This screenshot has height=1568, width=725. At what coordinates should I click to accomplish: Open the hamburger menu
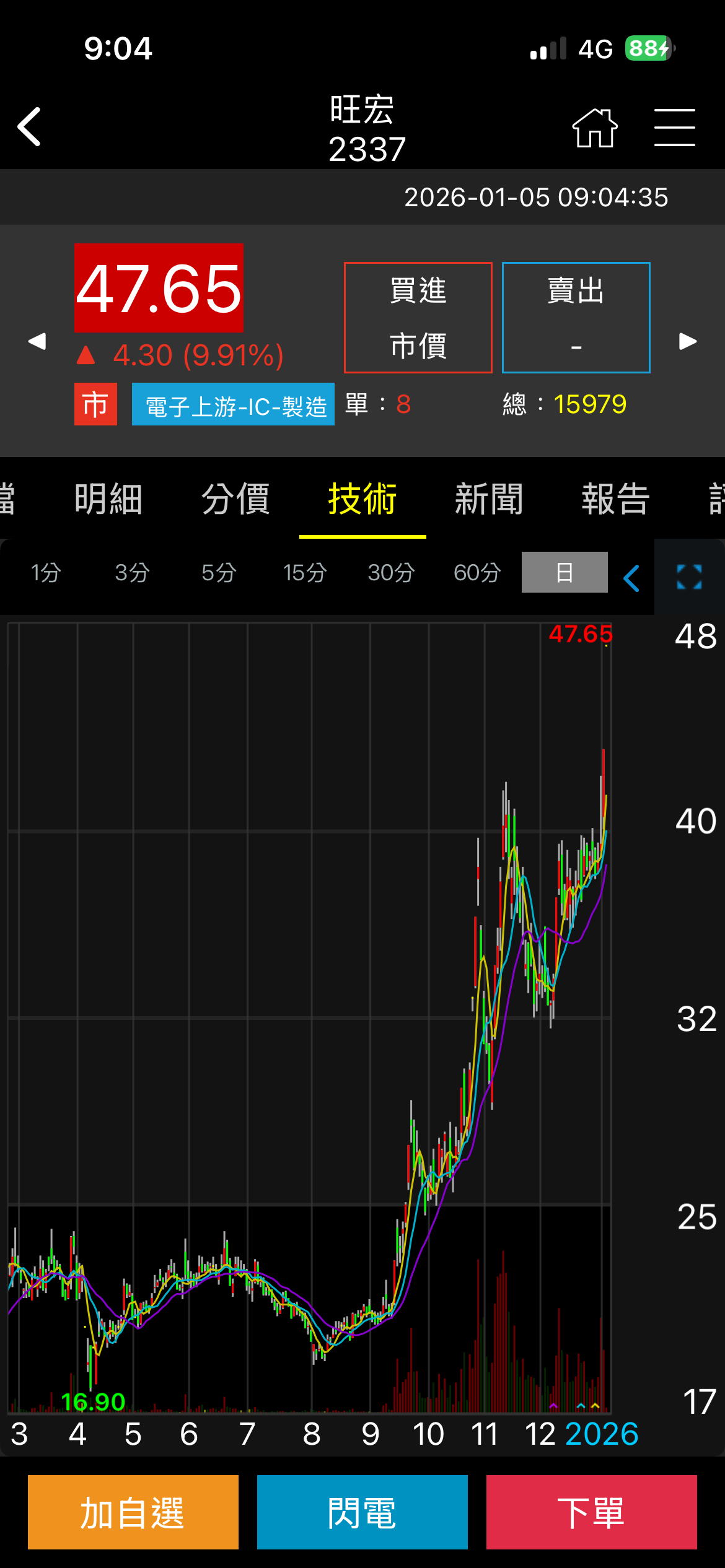click(x=674, y=128)
